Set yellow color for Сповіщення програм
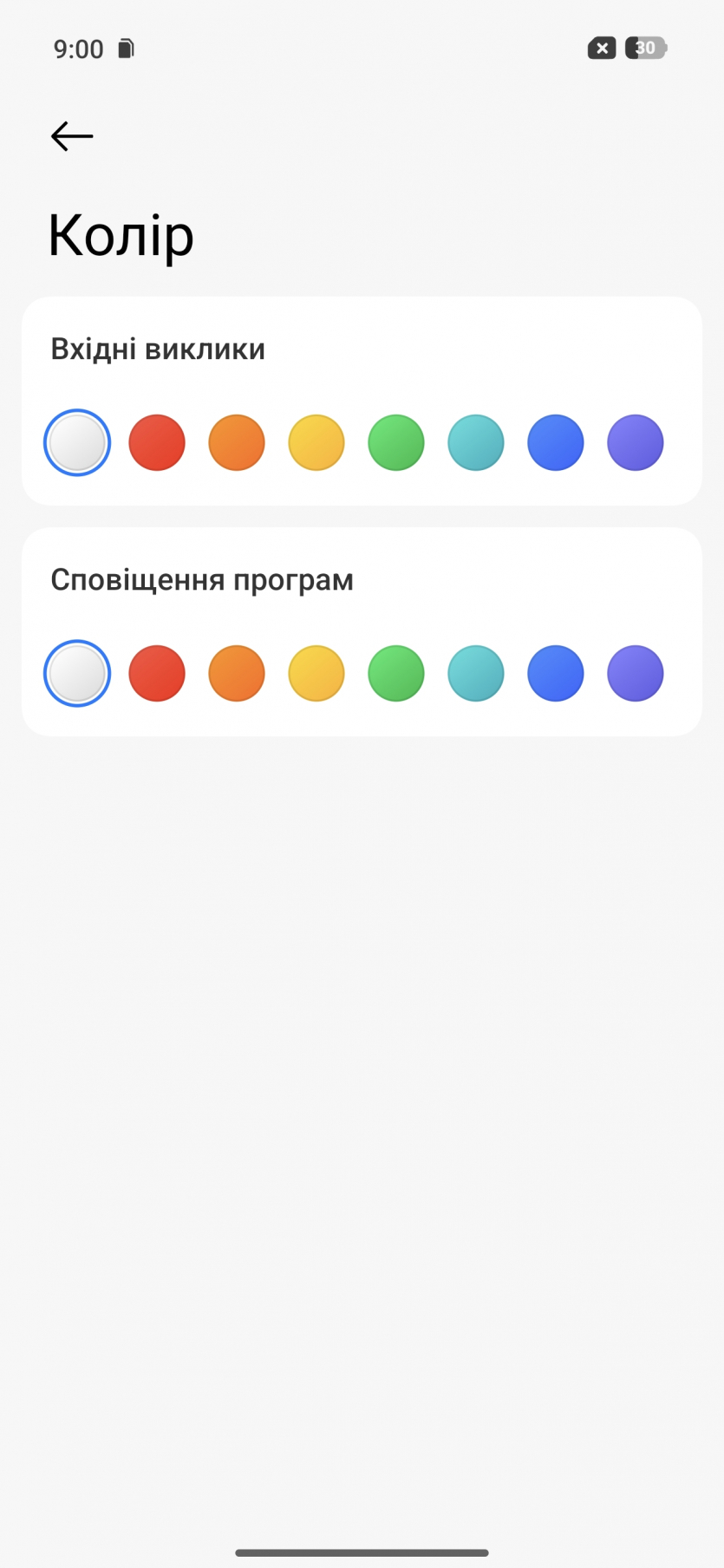Image resolution: width=724 pixels, height=1568 pixels. pos(316,673)
